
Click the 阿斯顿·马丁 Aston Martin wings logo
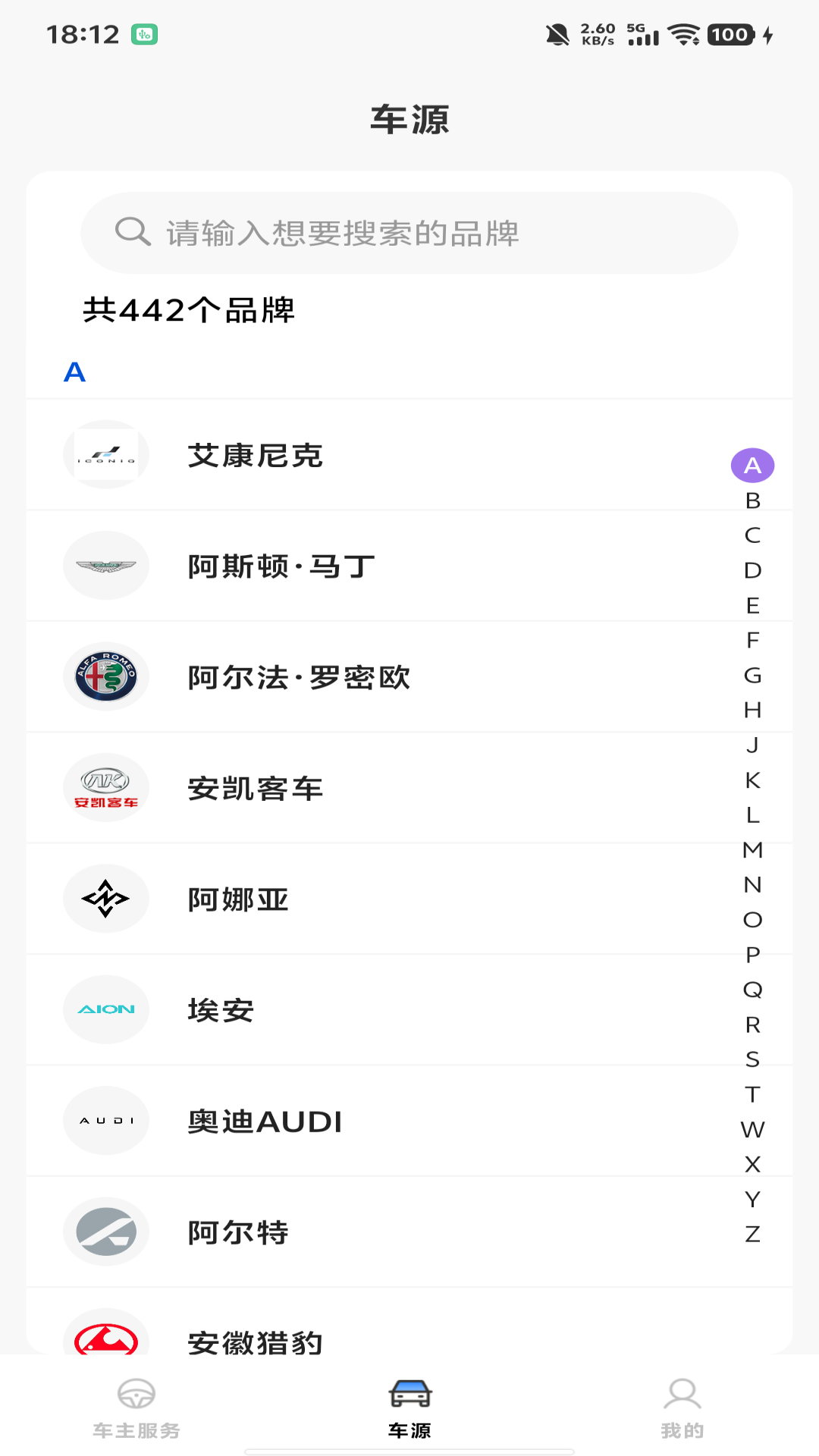(105, 565)
